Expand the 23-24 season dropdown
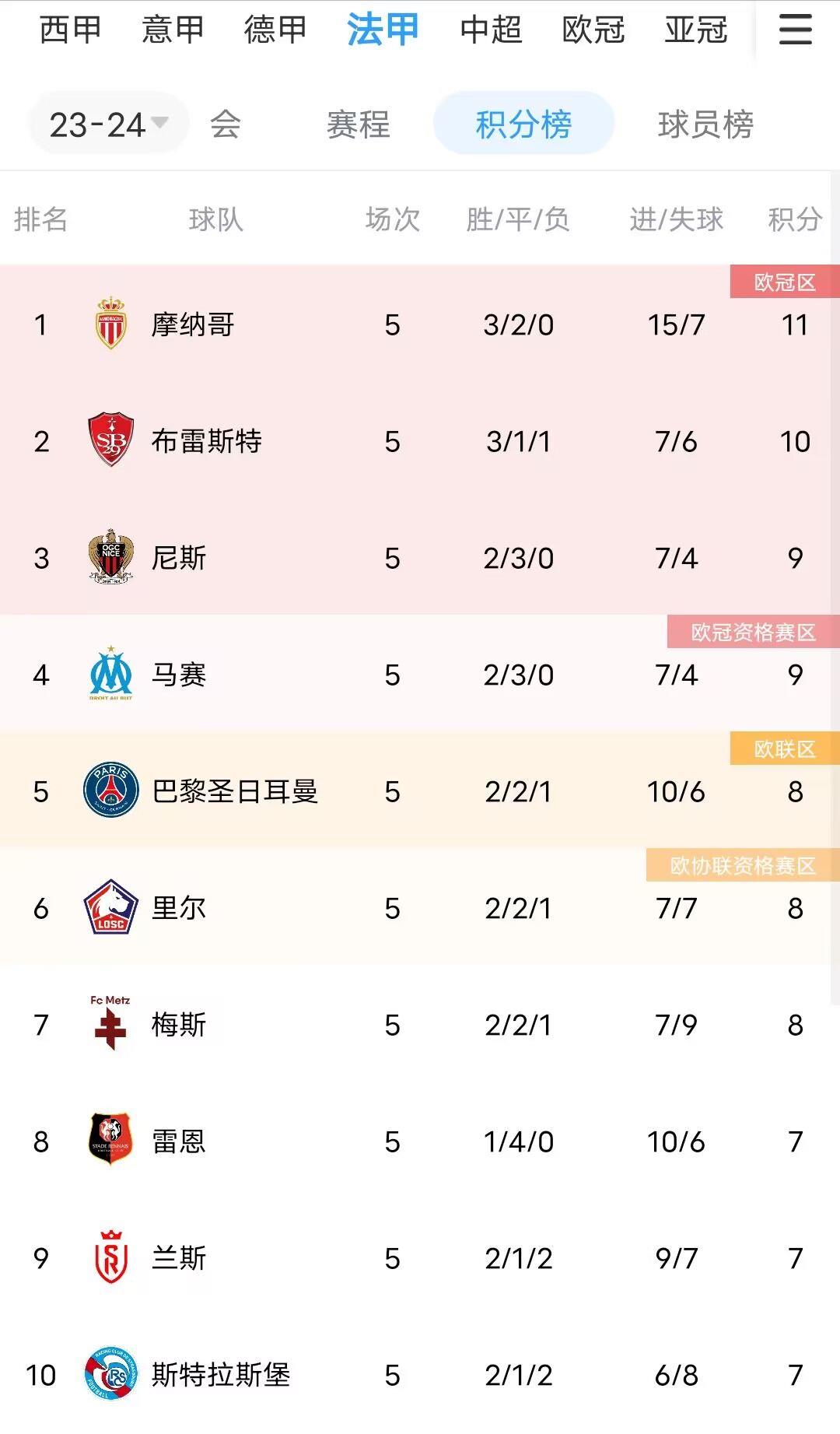 [x=109, y=124]
